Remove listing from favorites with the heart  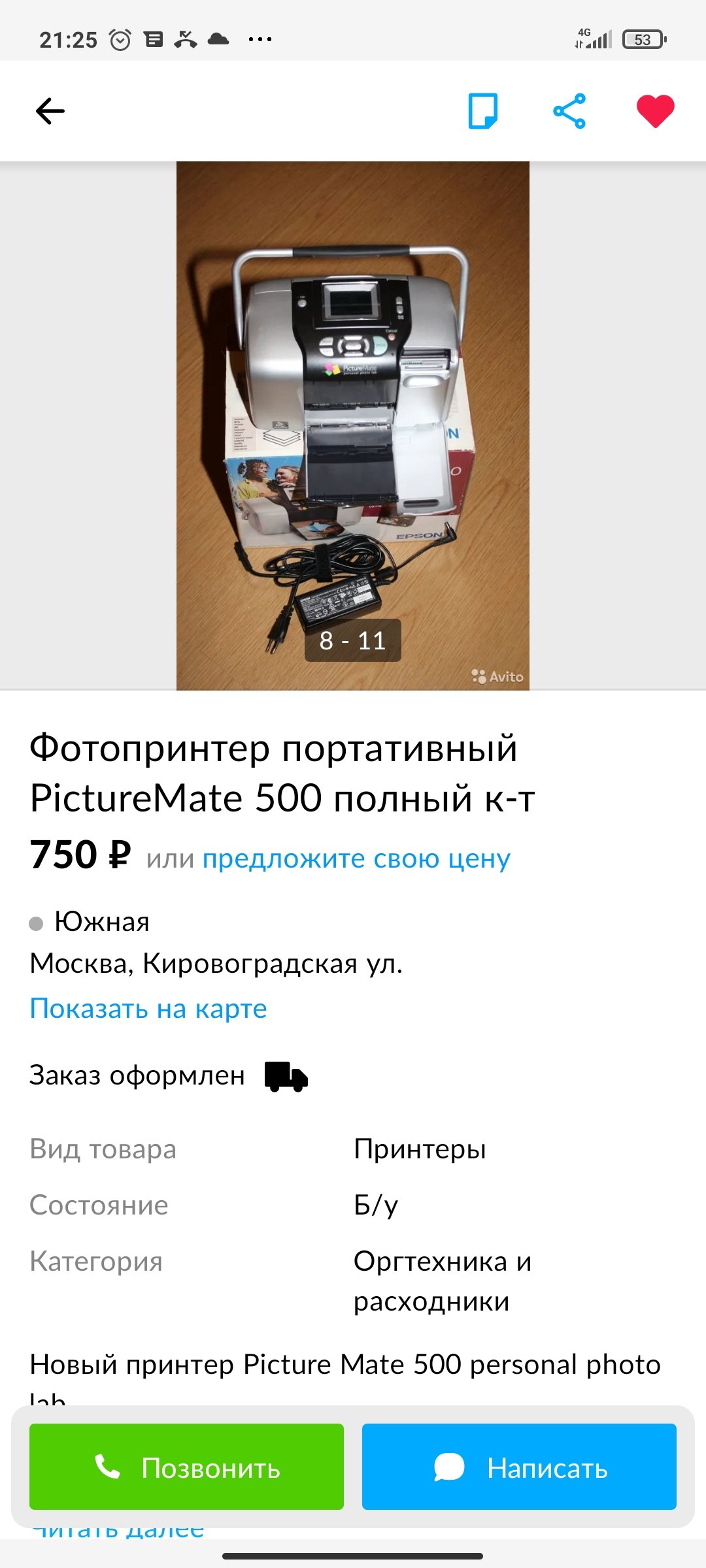coord(655,111)
